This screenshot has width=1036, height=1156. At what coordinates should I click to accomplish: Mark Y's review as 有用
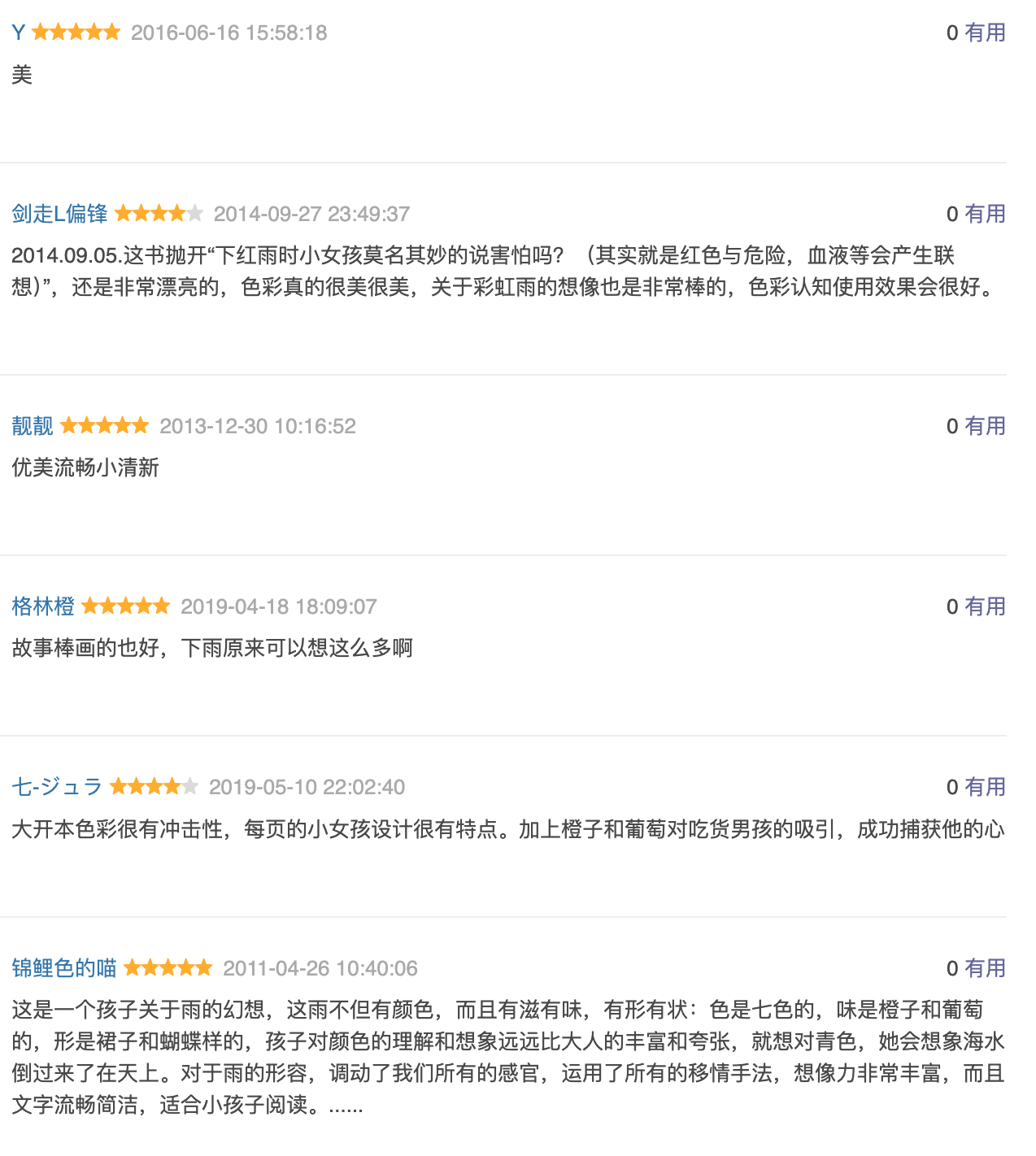coord(985,33)
